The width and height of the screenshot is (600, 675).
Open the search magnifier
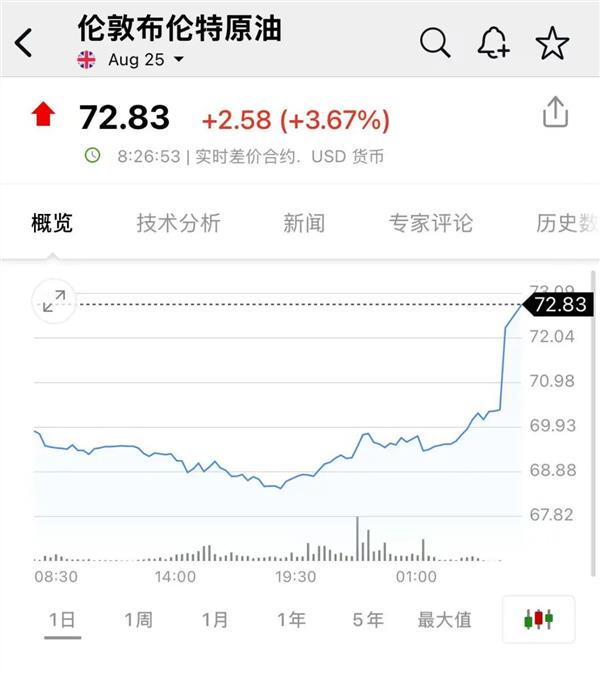(x=435, y=43)
